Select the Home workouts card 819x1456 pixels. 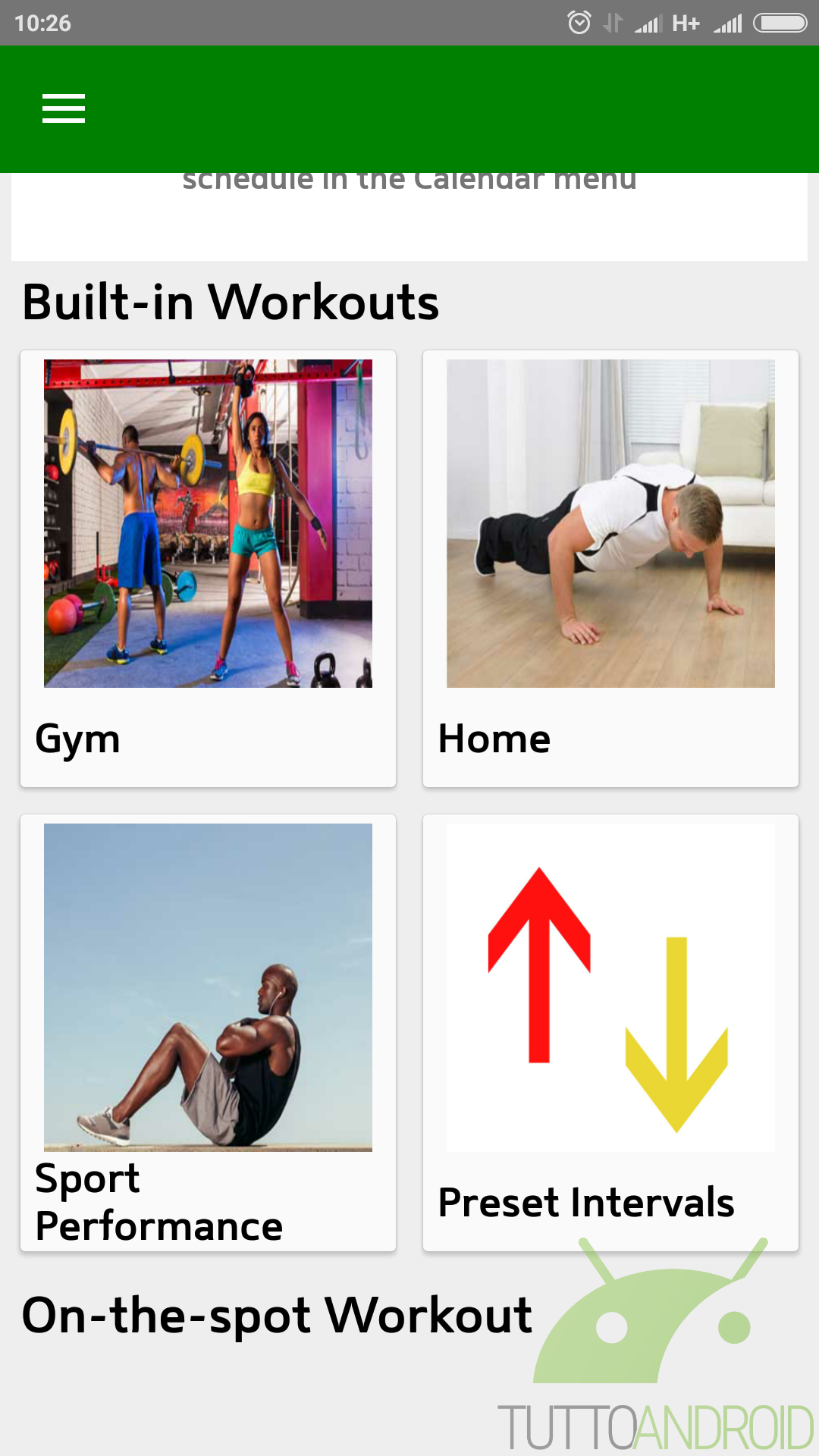(610, 569)
